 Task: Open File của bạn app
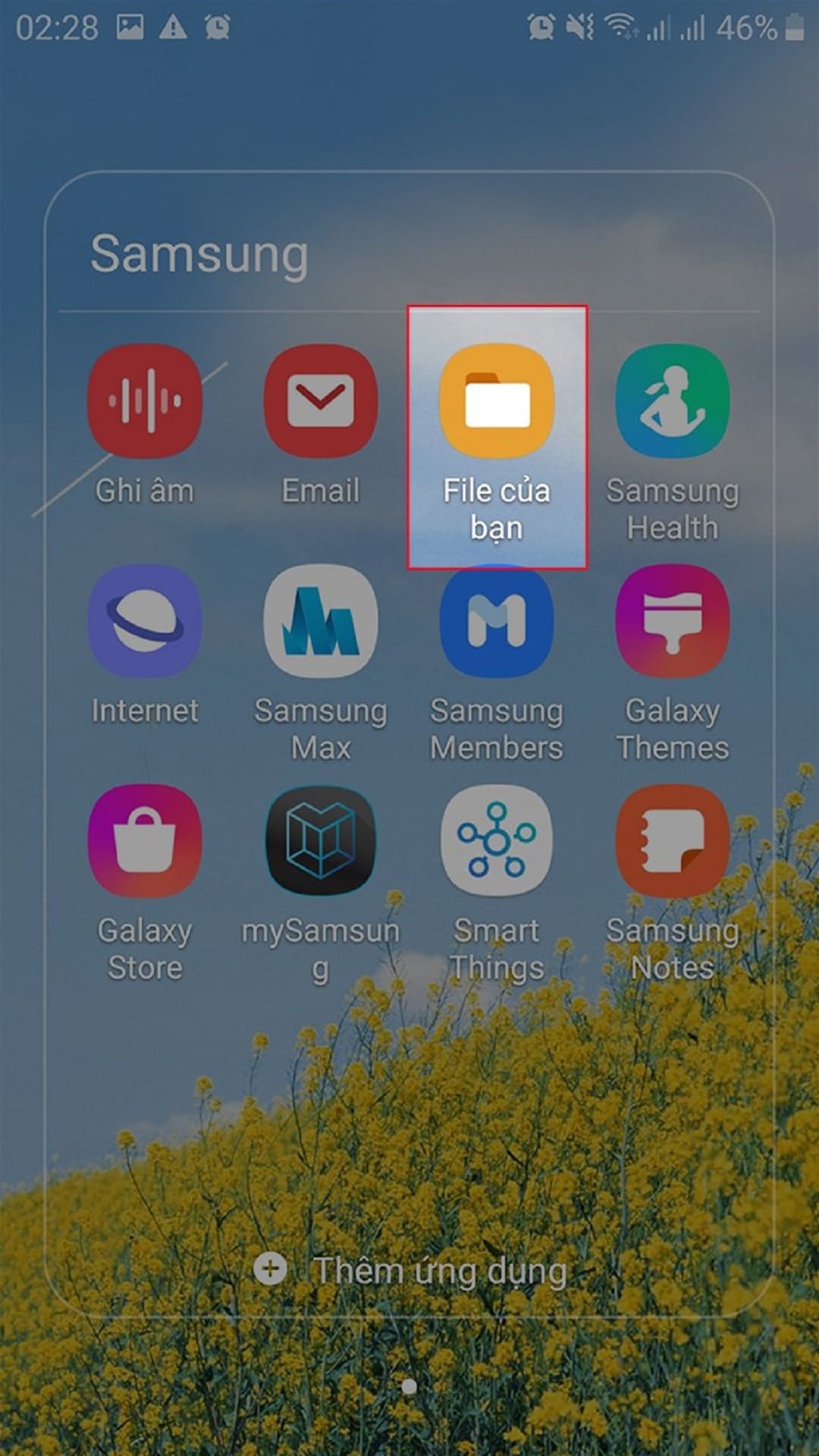click(x=497, y=401)
